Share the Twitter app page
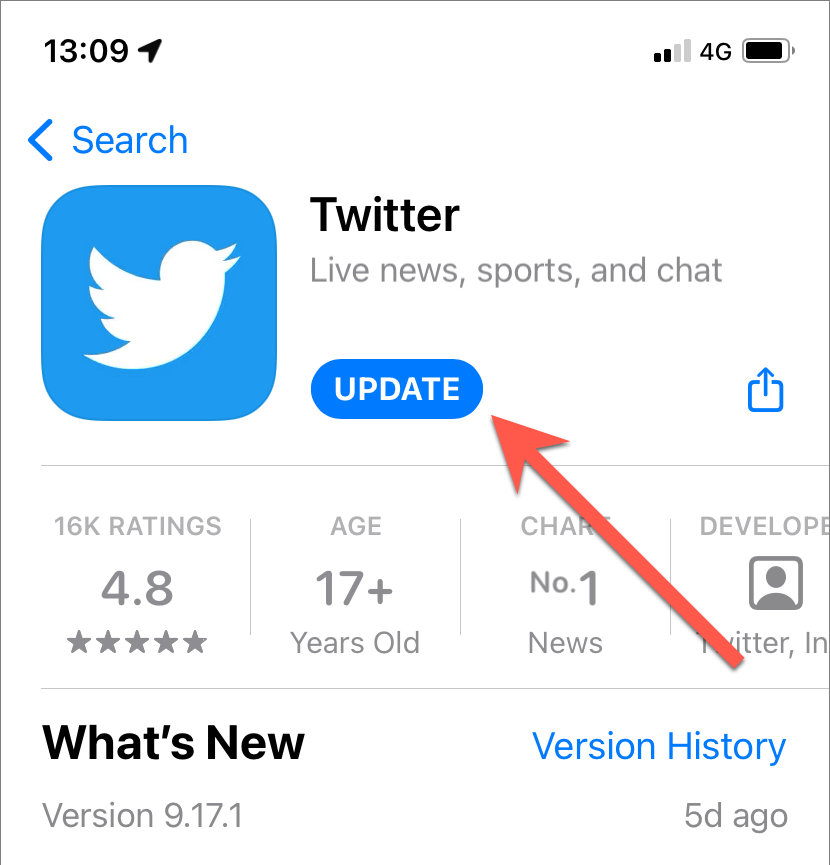830x865 pixels. point(766,390)
